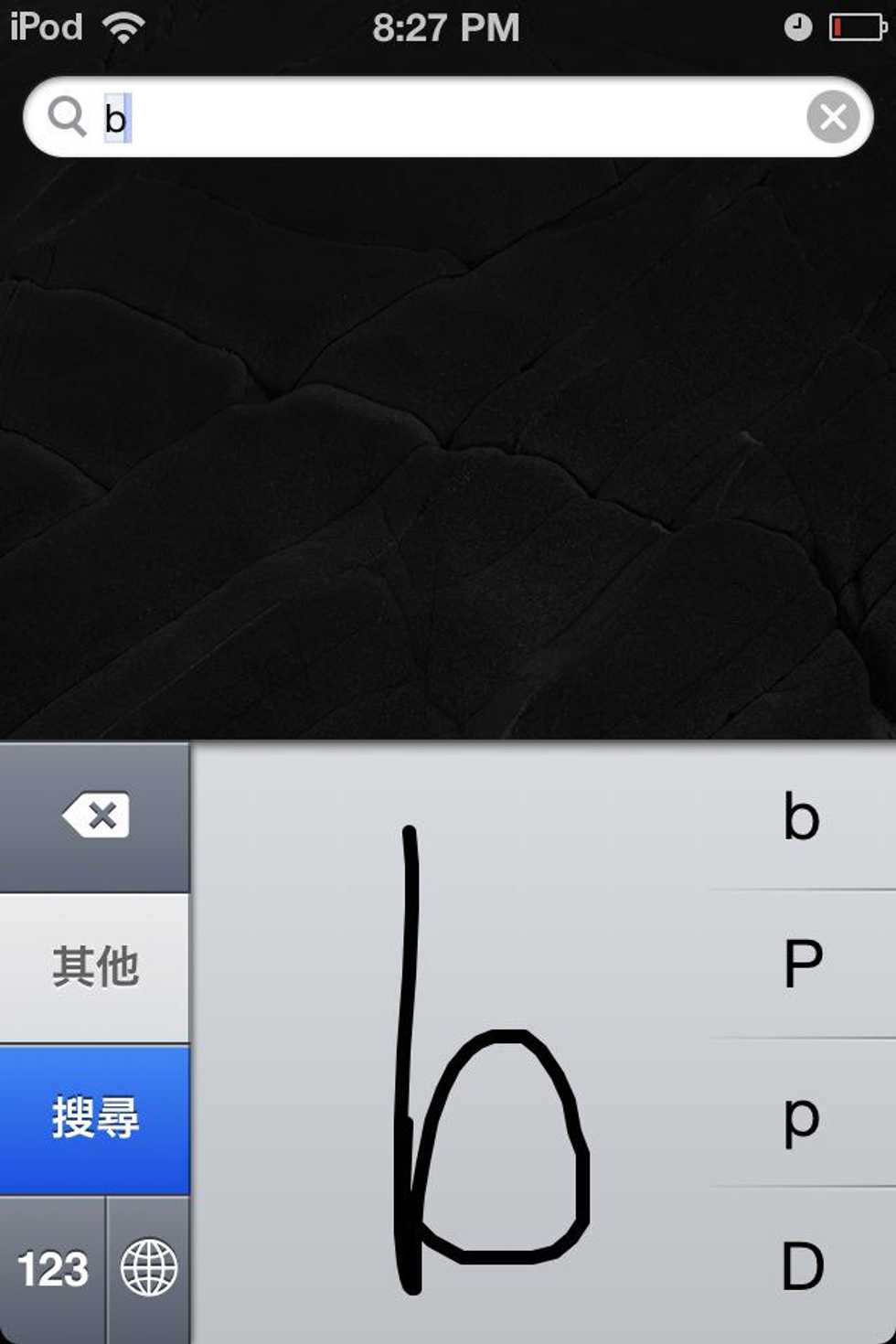Open the 其他 (other) candidates key

(x=95, y=967)
